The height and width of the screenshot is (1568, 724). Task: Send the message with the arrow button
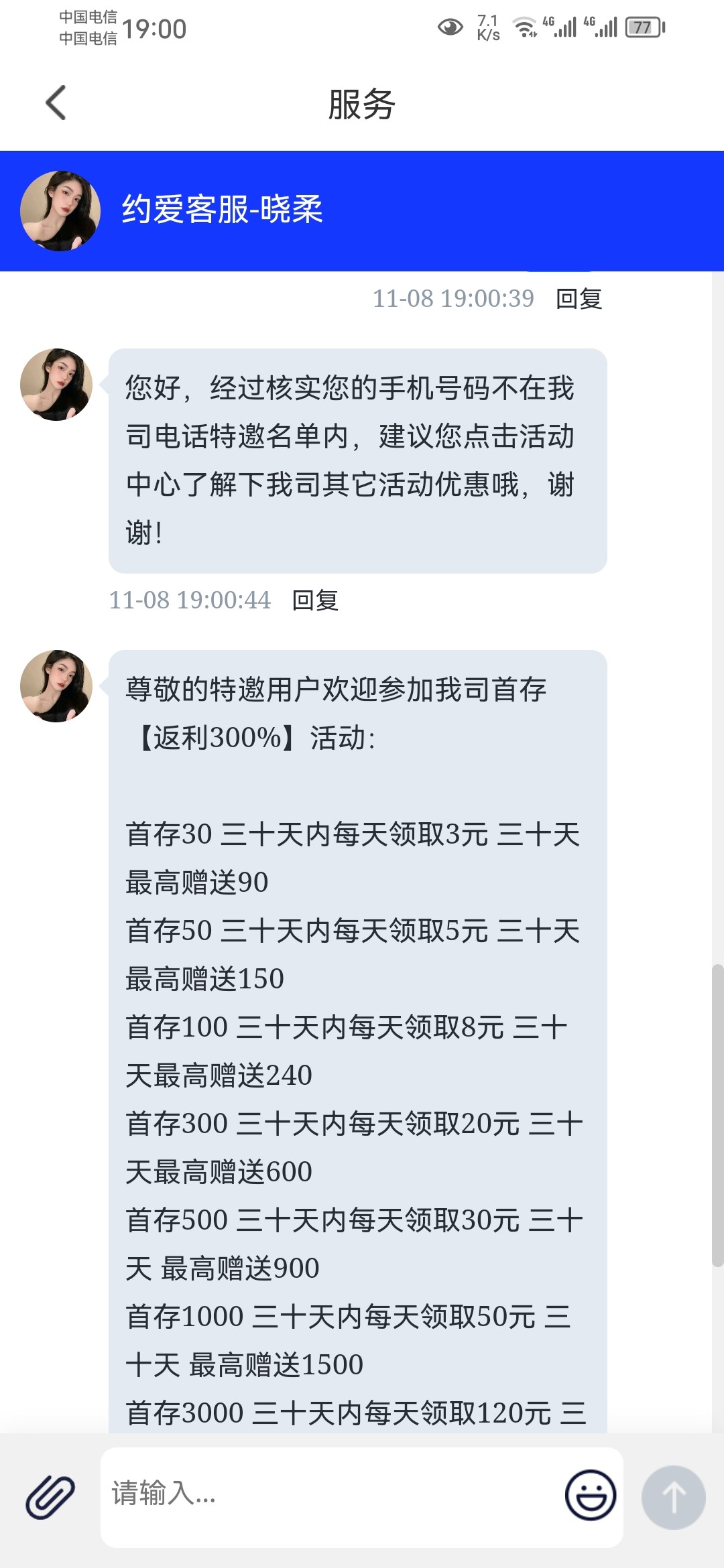[x=673, y=1497]
